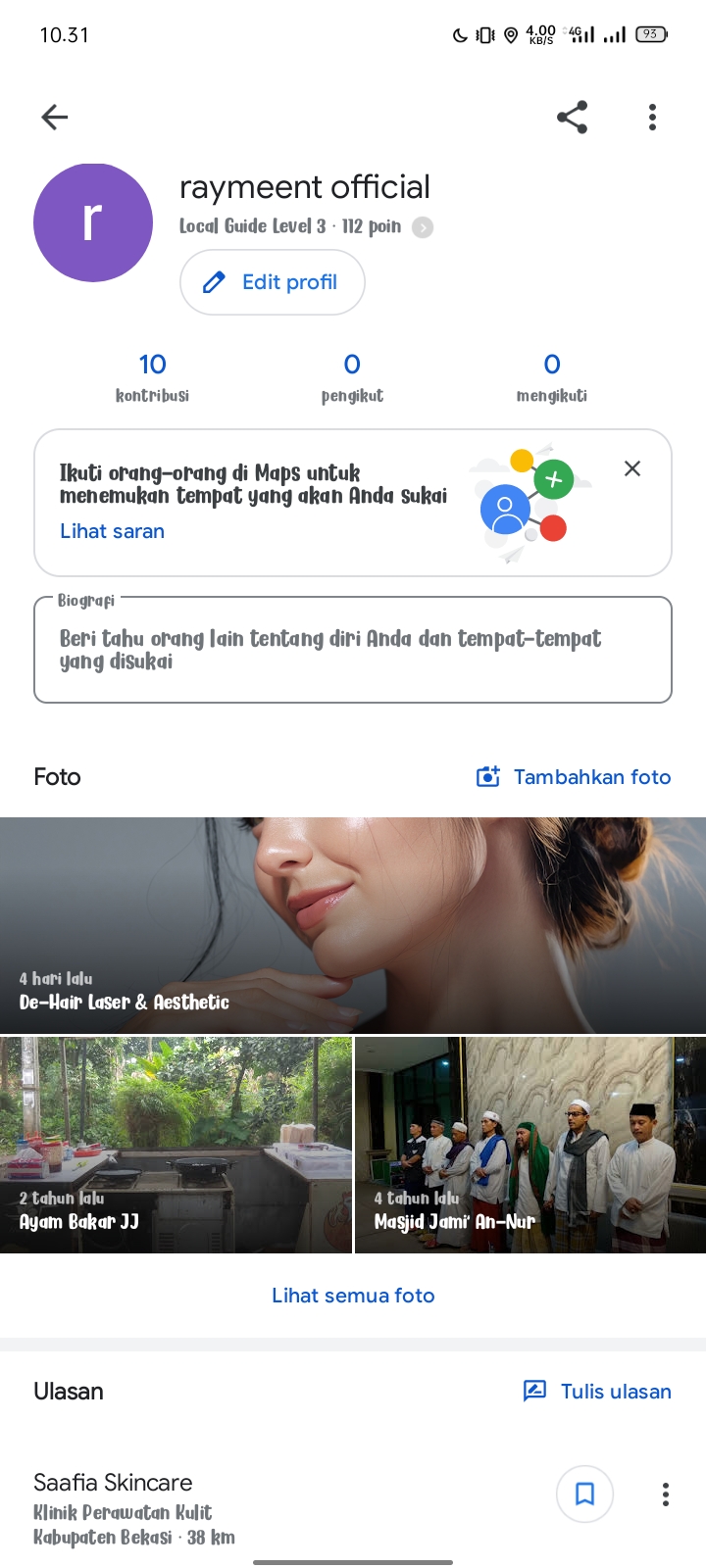Tap the Biografi field
The height and width of the screenshot is (1568, 706).
353,650
